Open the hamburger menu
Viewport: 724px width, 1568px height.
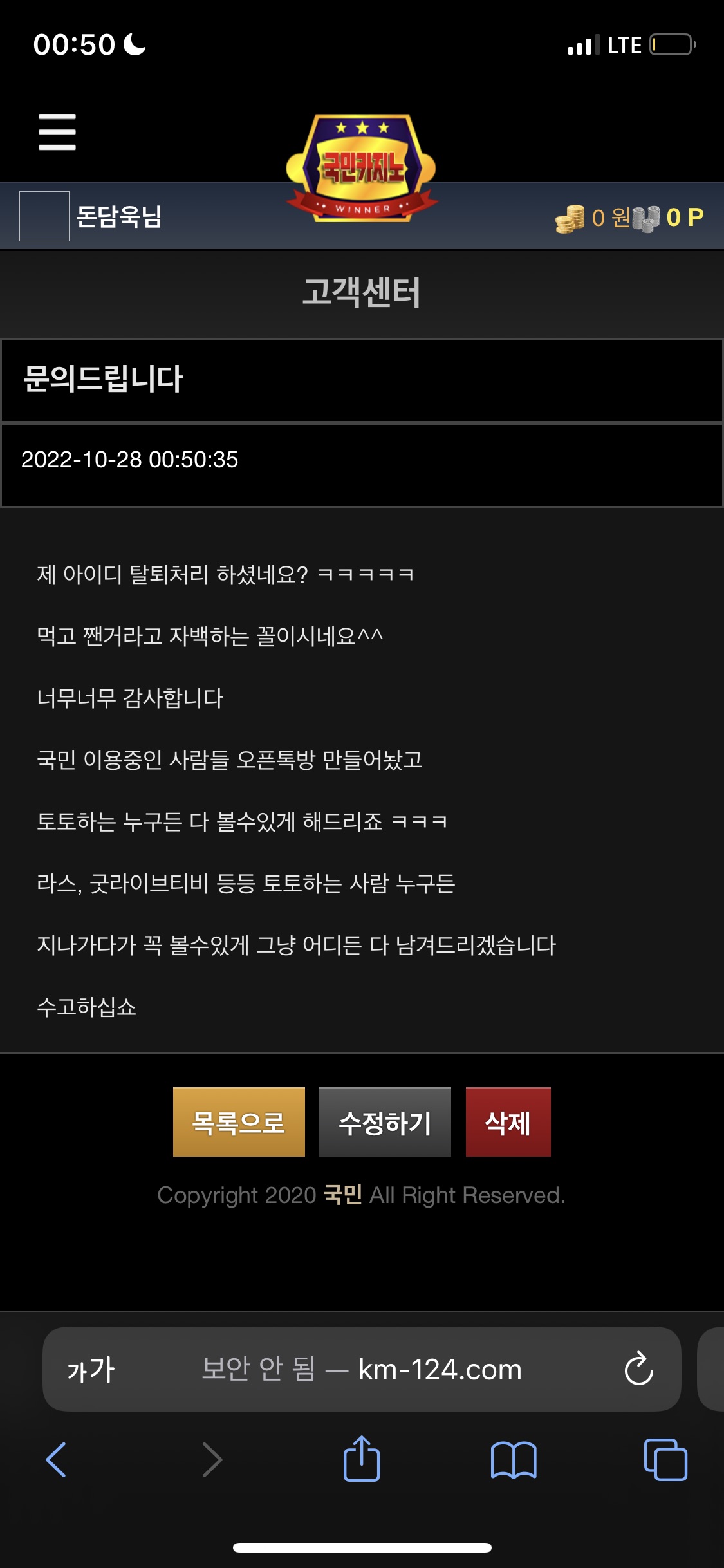click(57, 132)
